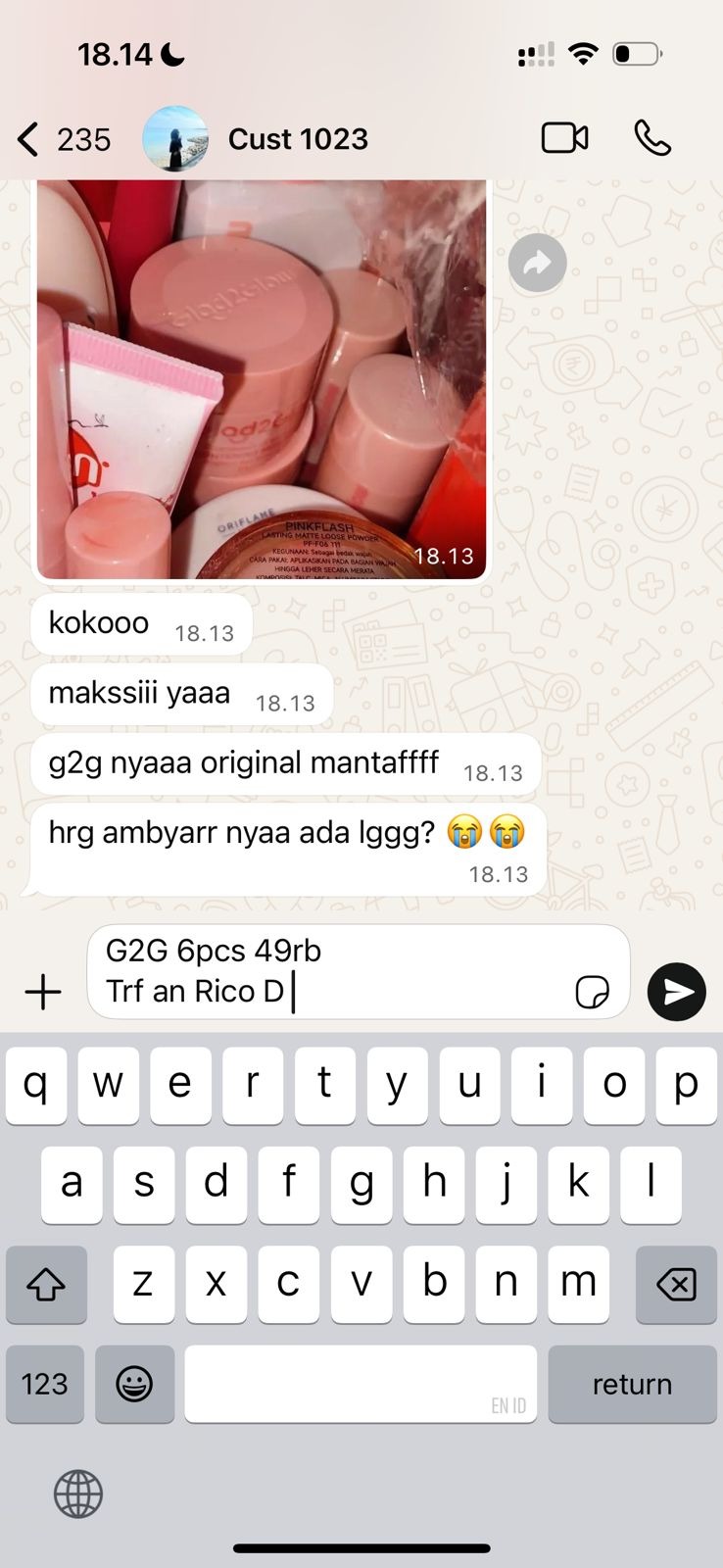Switch keyboard to 123 numbers
The width and height of the screenshot is (723, 1568).
45,1384
